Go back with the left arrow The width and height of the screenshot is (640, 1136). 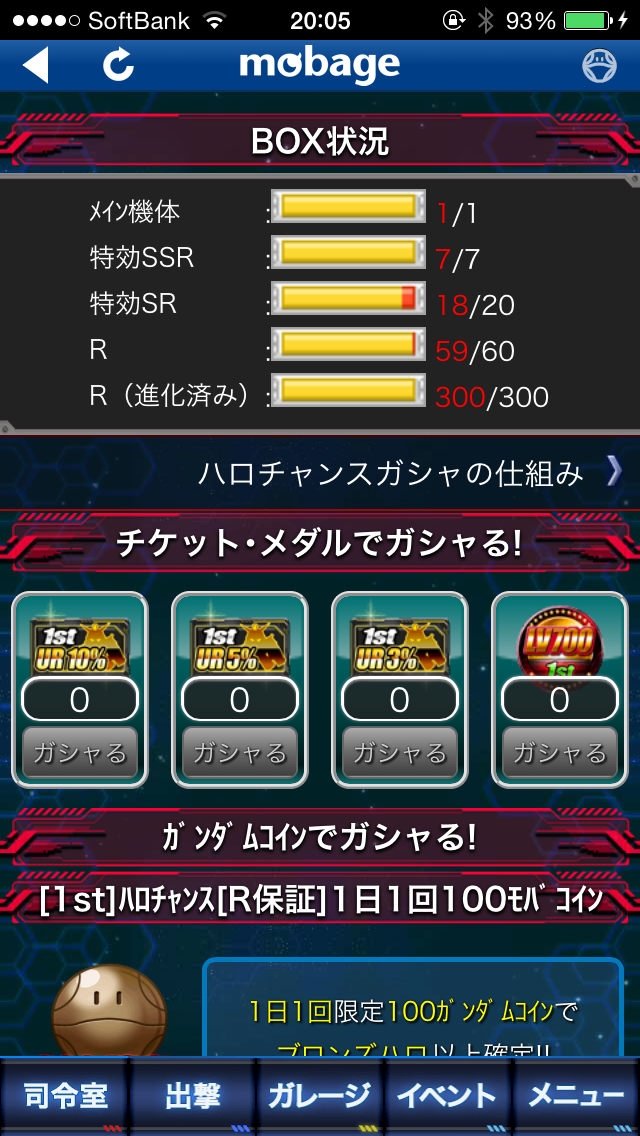point(36,65)
